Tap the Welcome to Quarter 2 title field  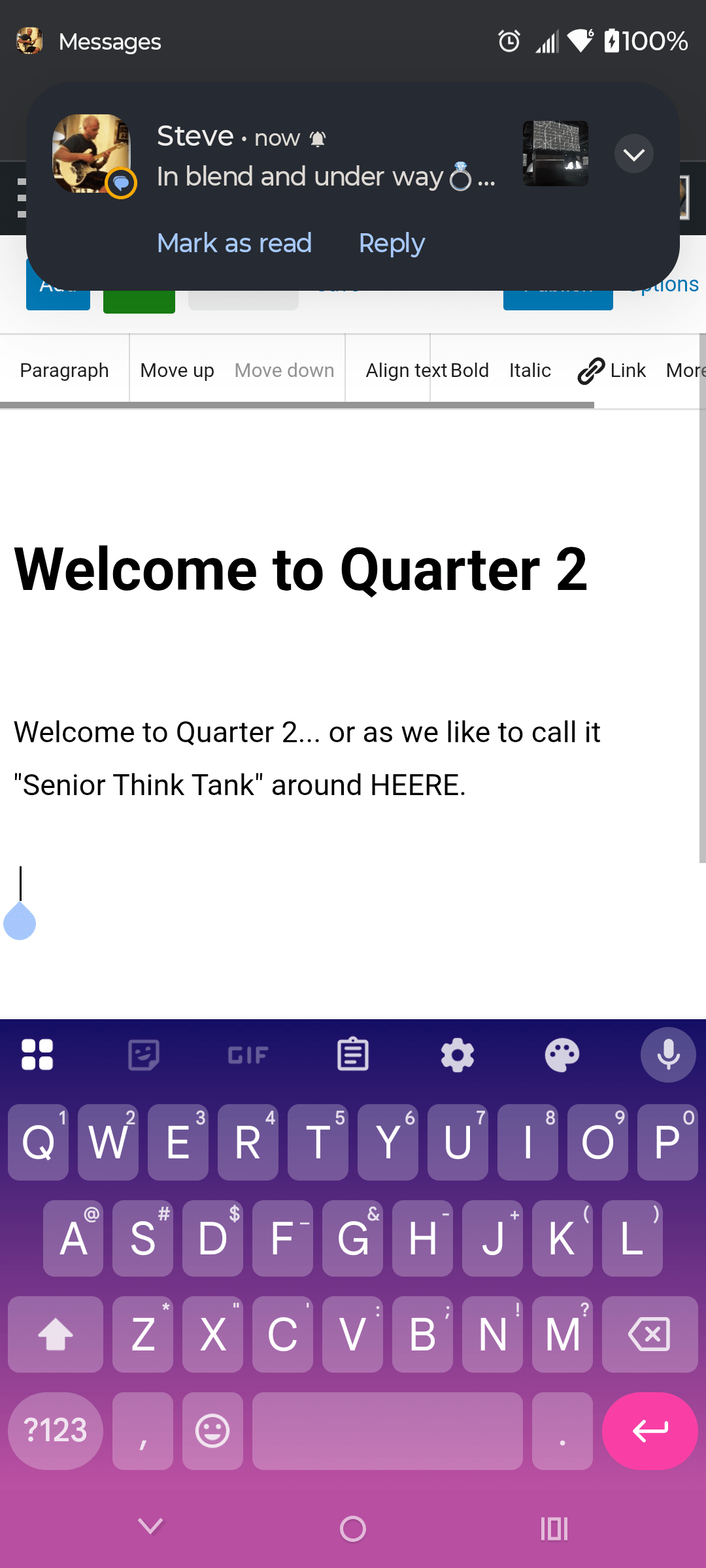click(x=301, y=570)
